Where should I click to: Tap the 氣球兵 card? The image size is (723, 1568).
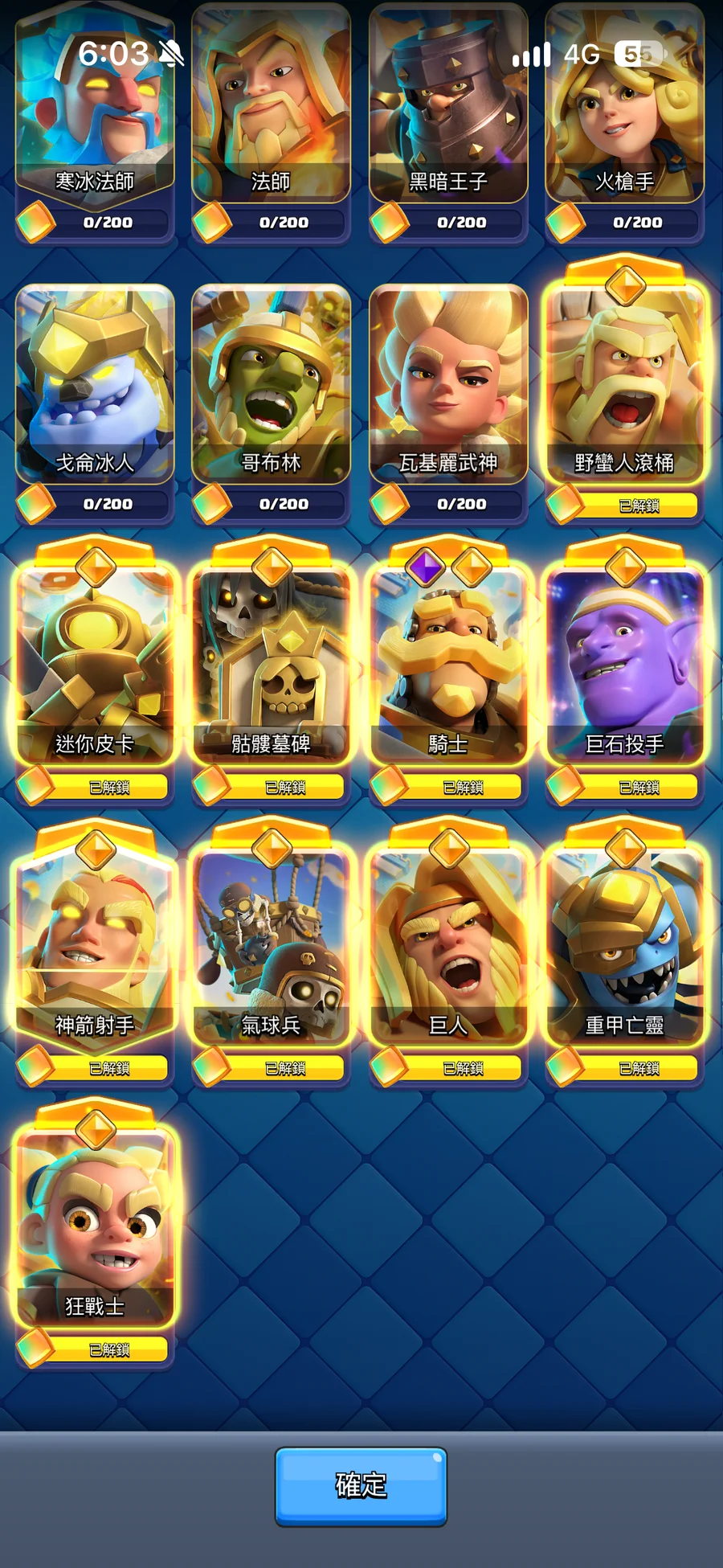tap(272, 954)
